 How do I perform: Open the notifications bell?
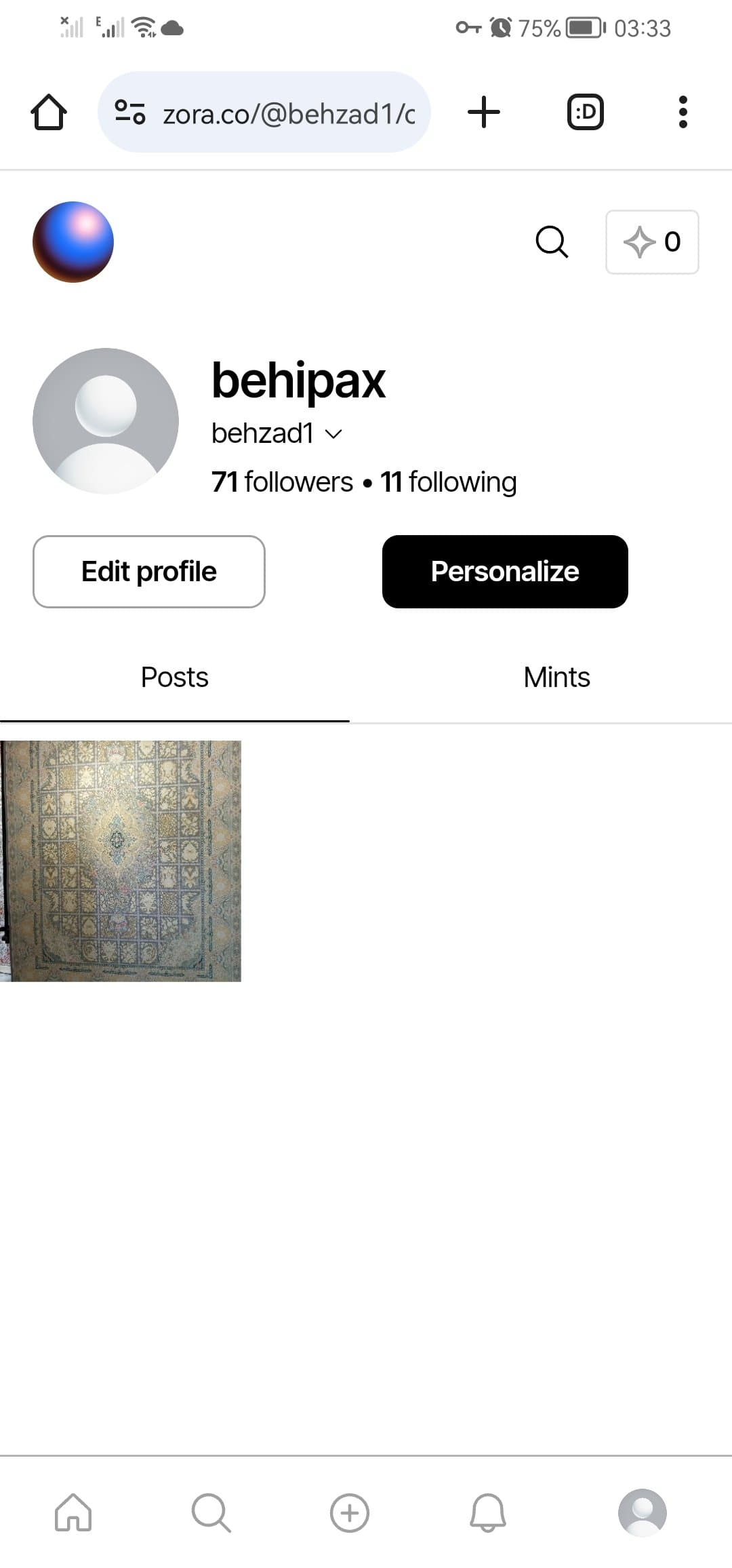[x=488, y=1512]
